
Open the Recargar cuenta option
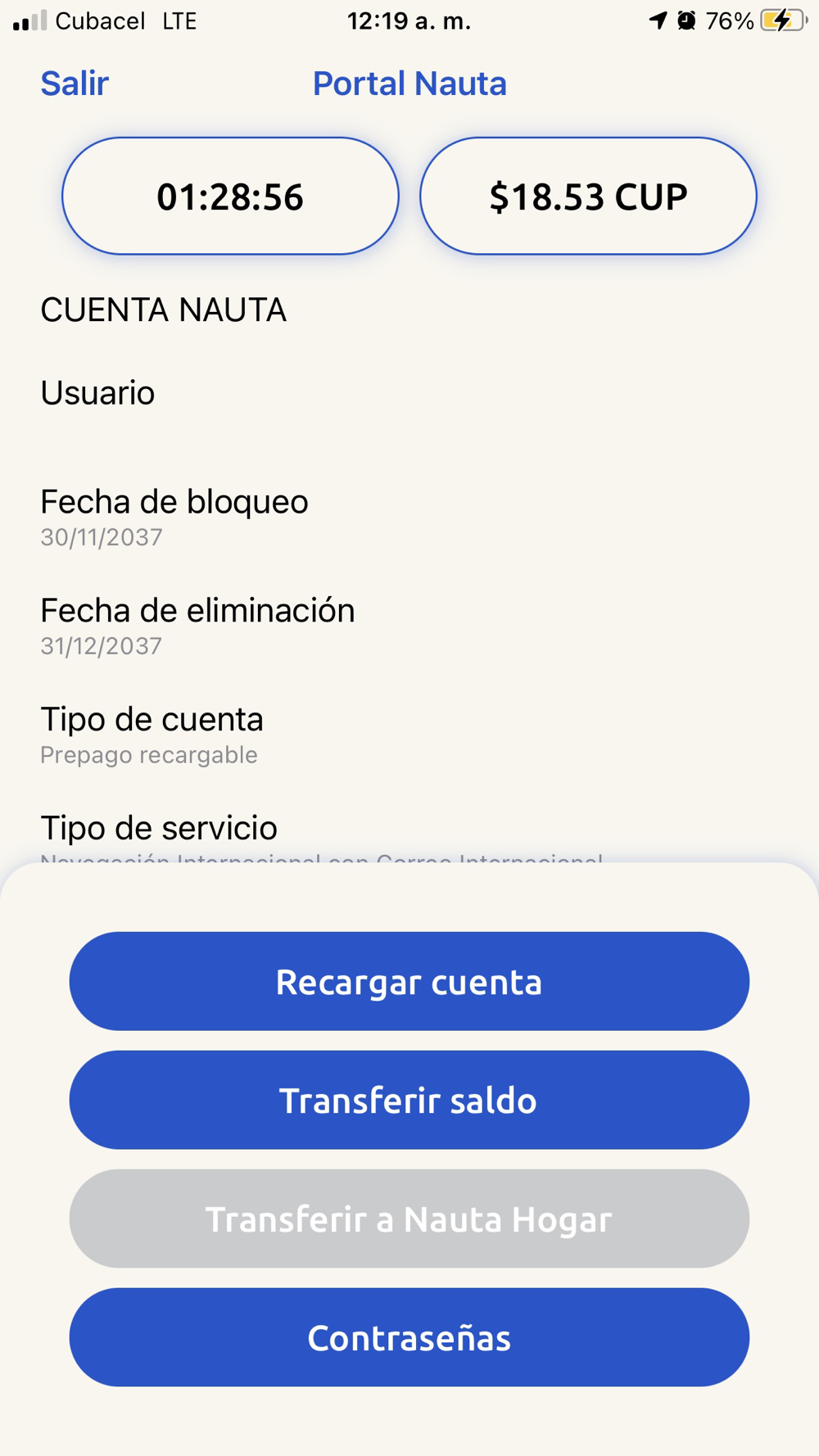click(x=409, y=981)
